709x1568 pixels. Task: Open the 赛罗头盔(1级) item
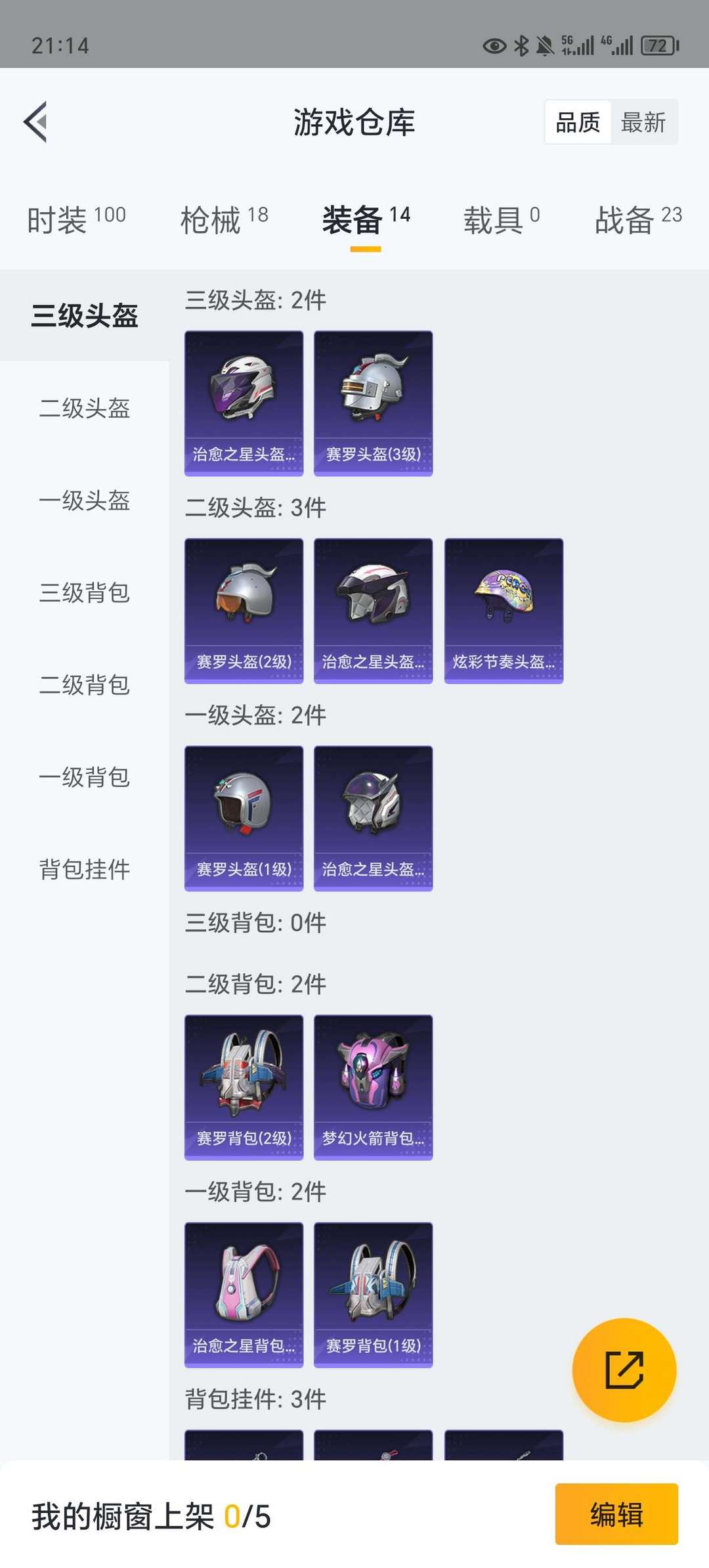coord(244,818)
